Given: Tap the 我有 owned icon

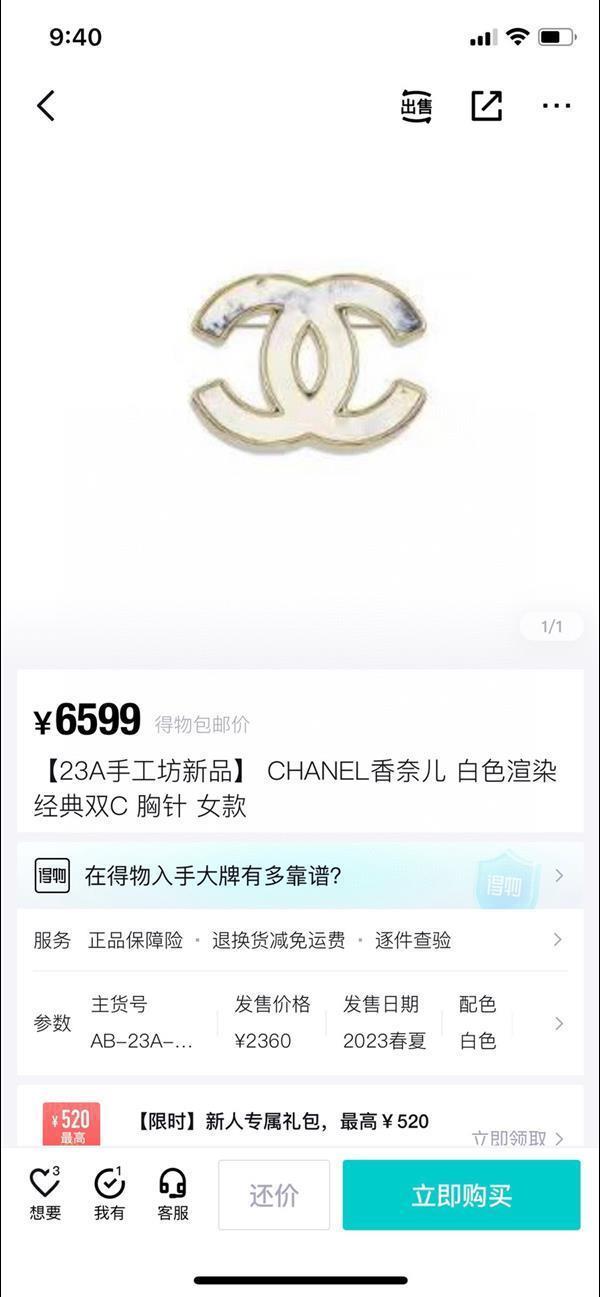Looking at the screenshot, I should (x=109, y=1194).
